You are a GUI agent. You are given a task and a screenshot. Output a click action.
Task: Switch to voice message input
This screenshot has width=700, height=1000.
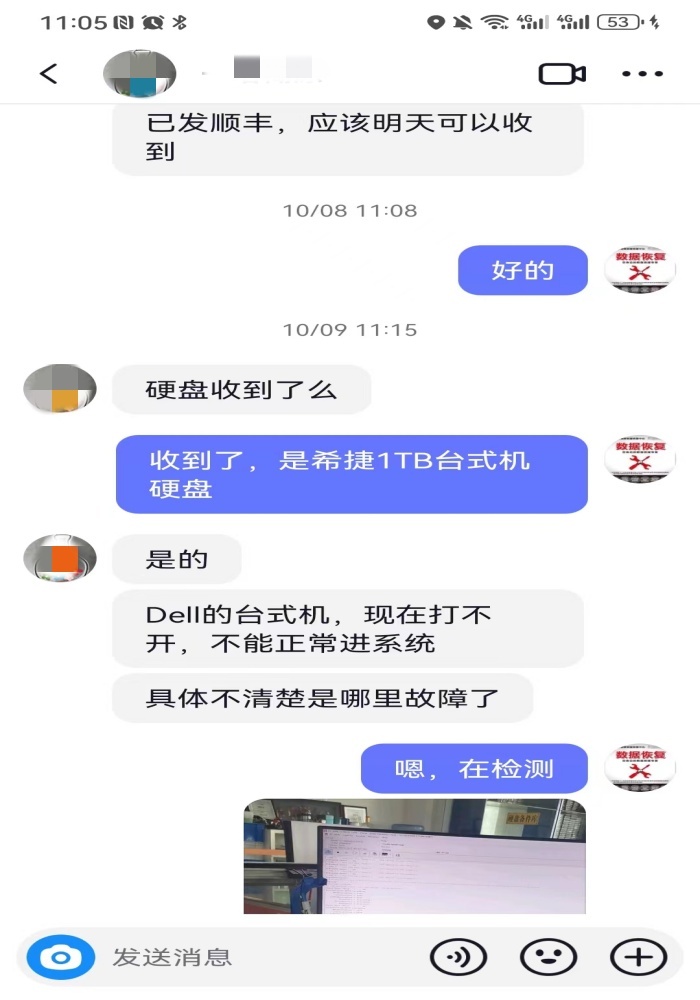[458, 957]
